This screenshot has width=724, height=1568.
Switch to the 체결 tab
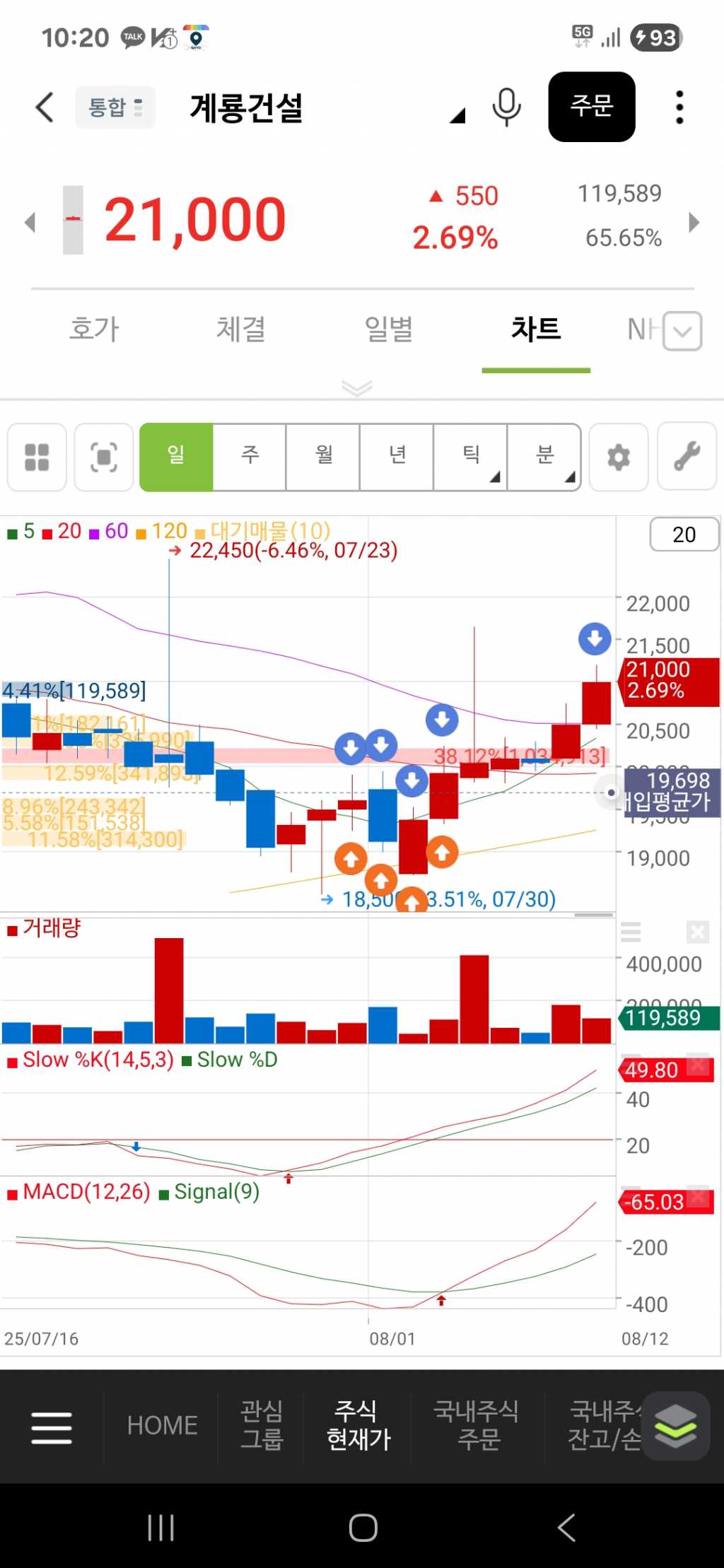(x=240, y=329)
